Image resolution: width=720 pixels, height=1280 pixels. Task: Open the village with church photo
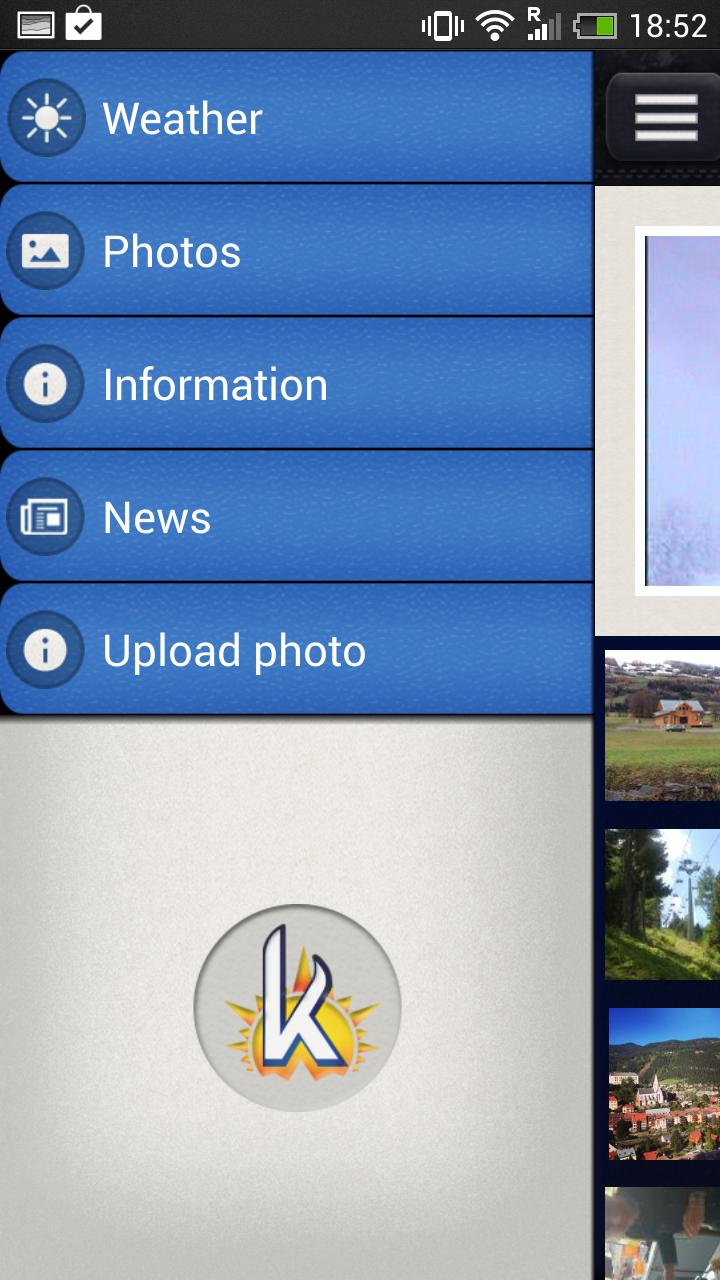(664, 1083)
